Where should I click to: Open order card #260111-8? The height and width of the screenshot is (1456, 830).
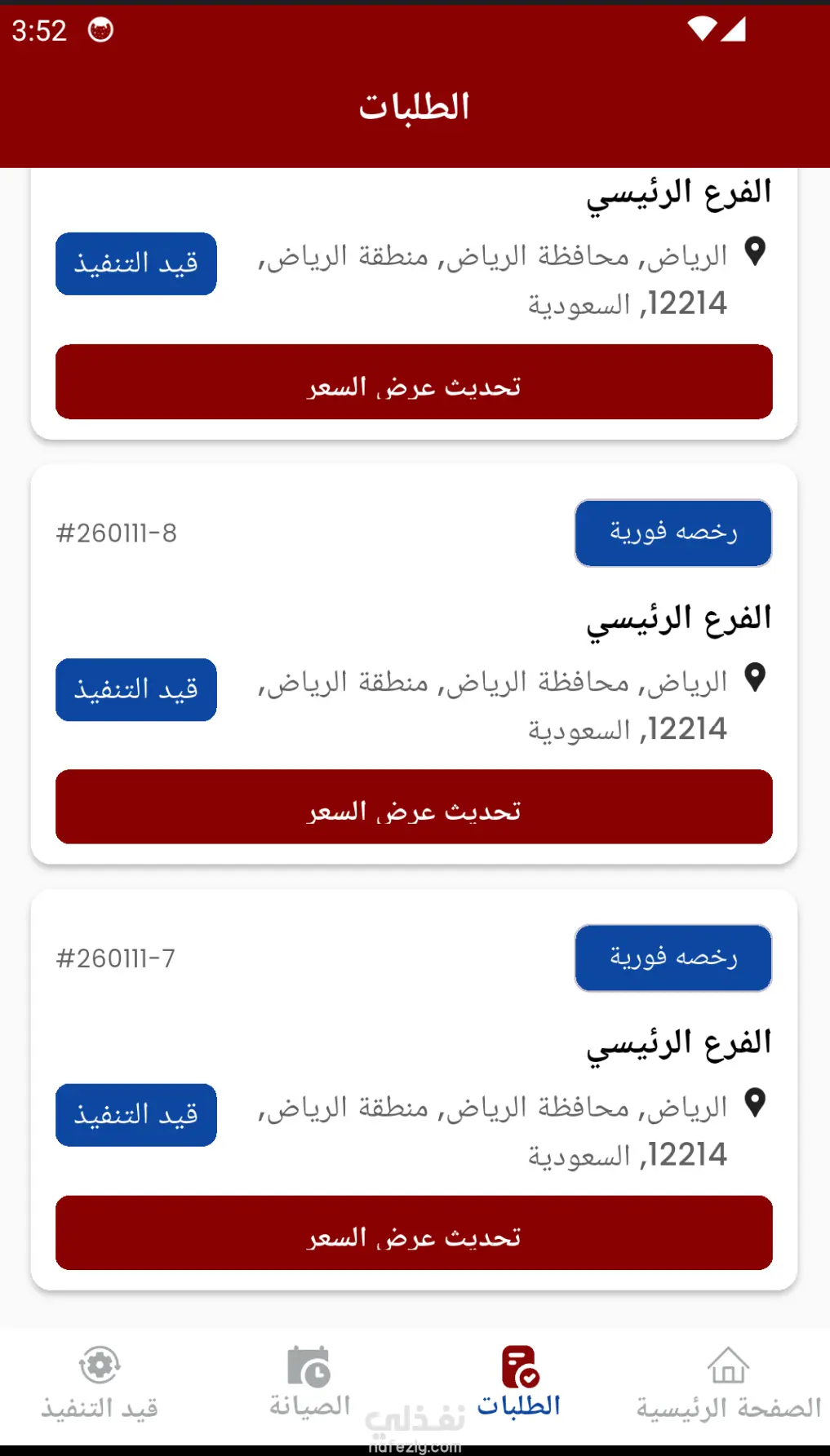pyautogui.click(x=414, y=664)
